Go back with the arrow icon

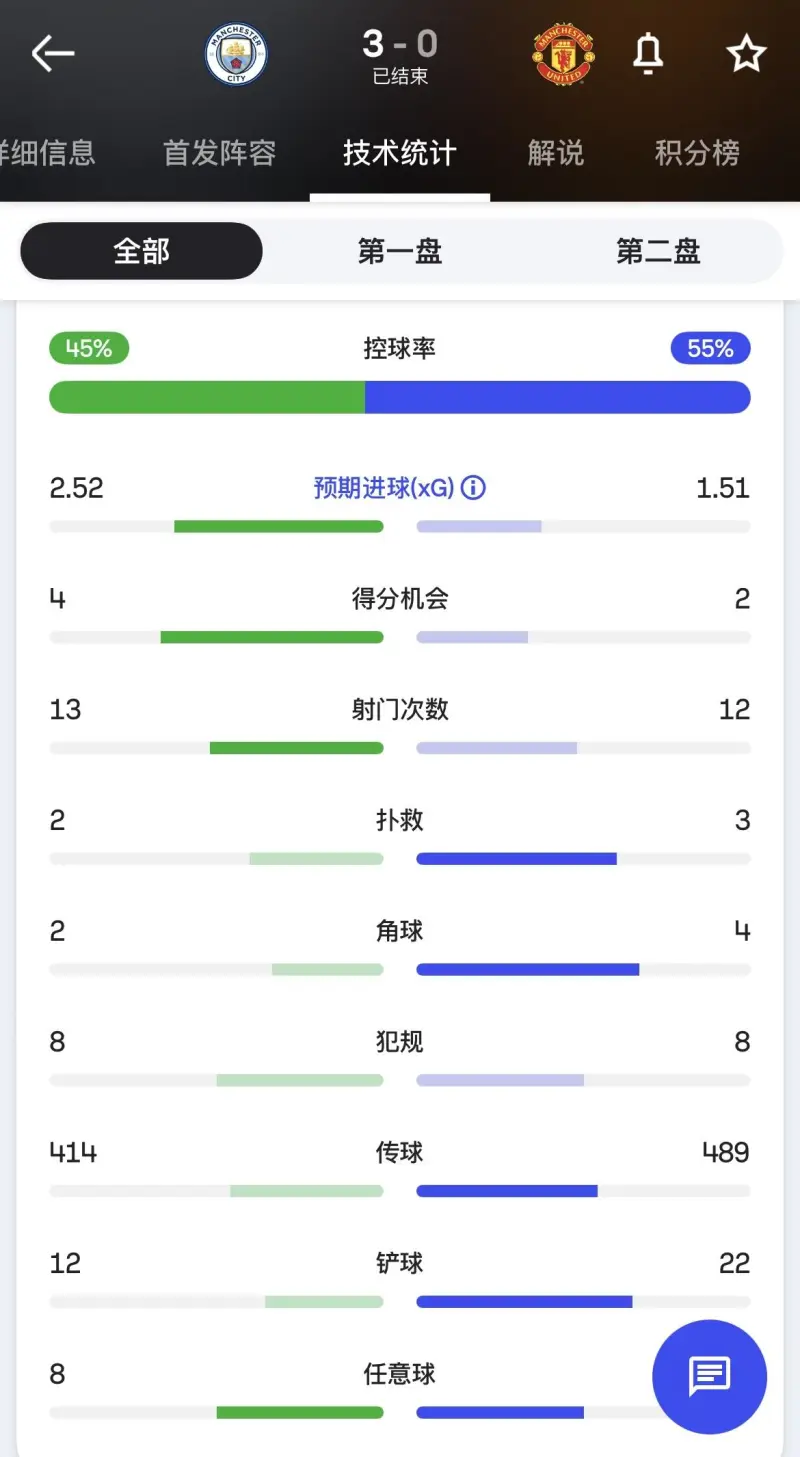[x=53, y=54]
